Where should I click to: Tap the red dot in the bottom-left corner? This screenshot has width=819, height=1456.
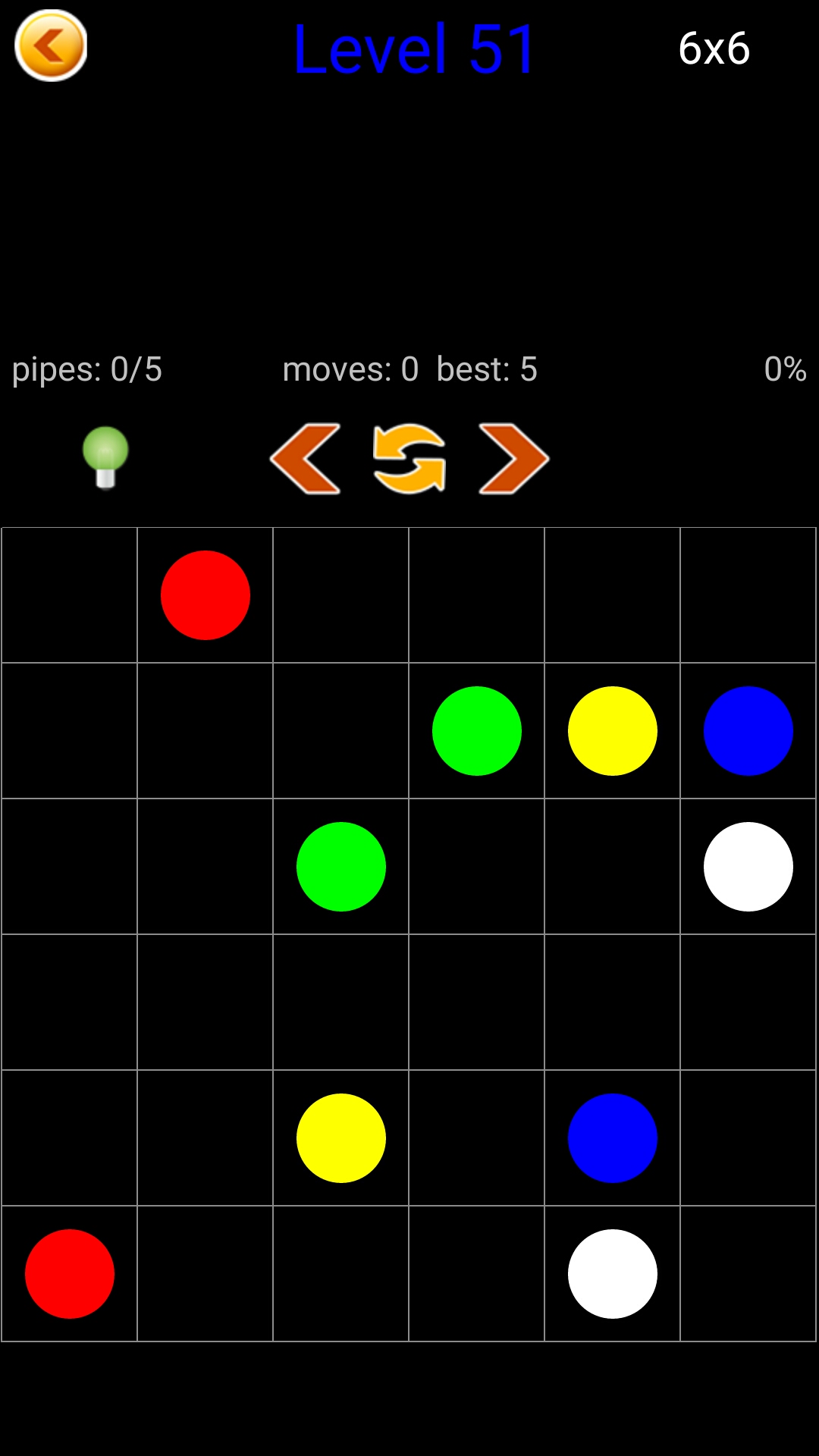tap(70, 1274)
